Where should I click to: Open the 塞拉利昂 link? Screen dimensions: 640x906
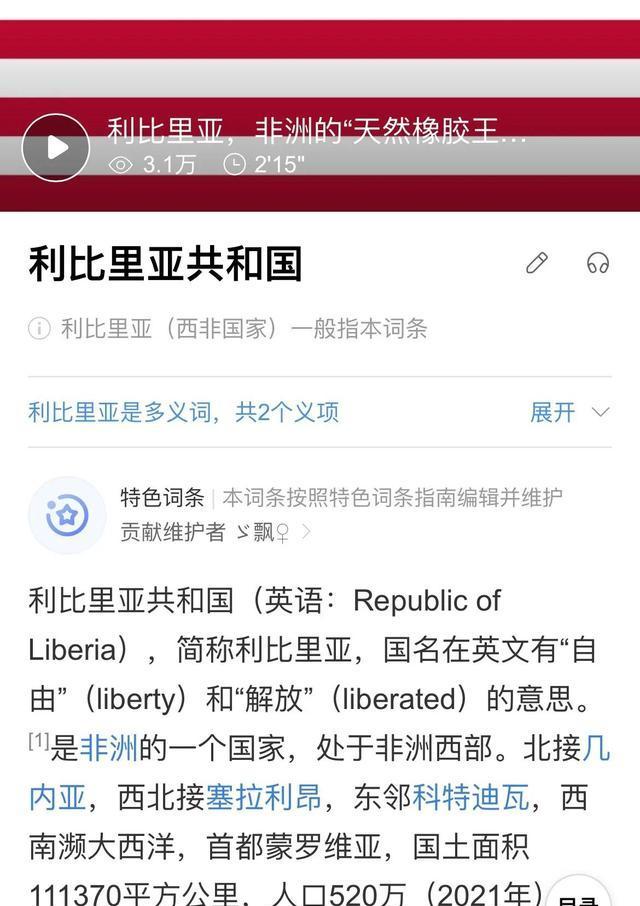264,798
